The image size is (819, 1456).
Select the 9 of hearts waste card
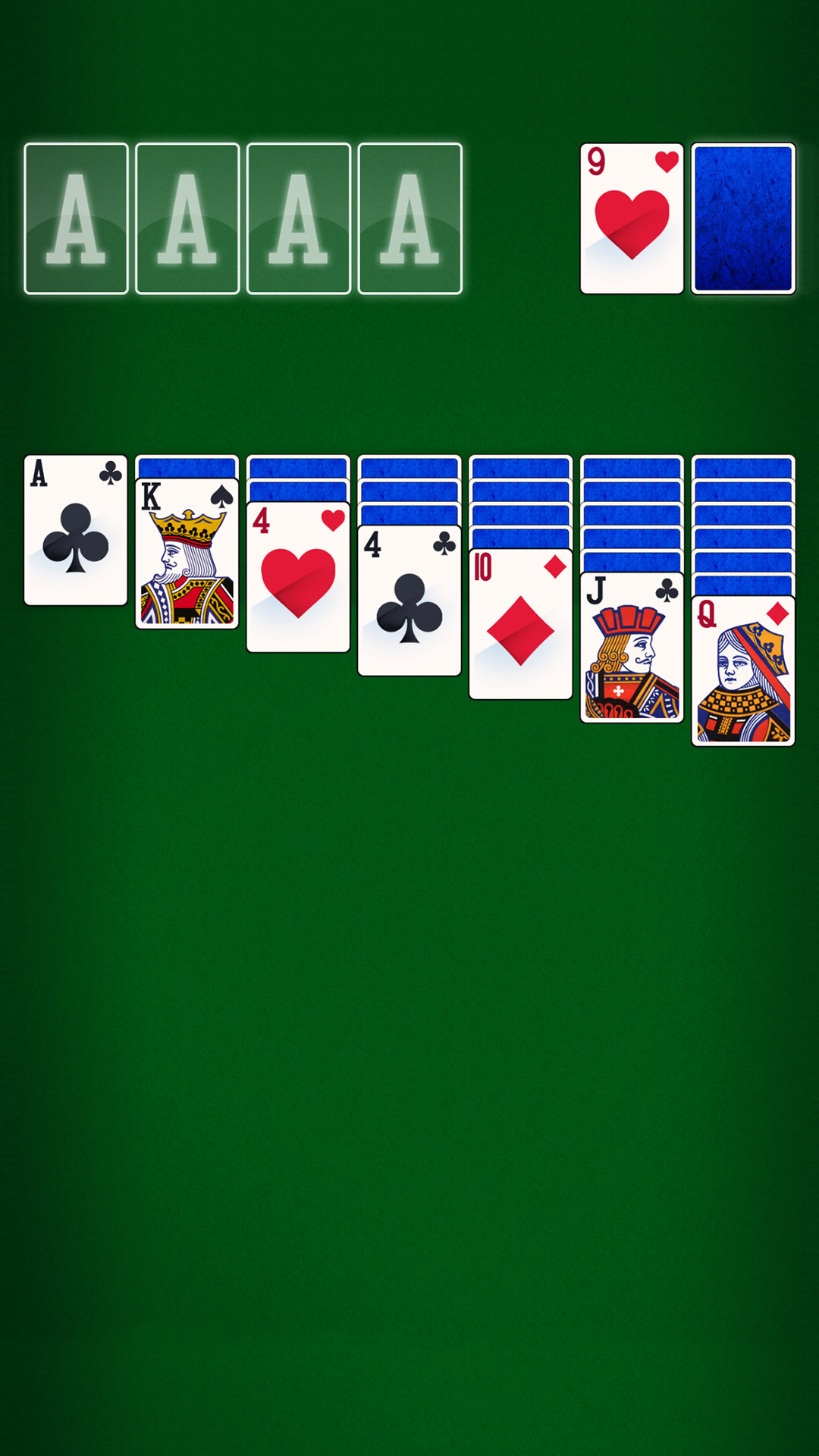coord(632,218)
